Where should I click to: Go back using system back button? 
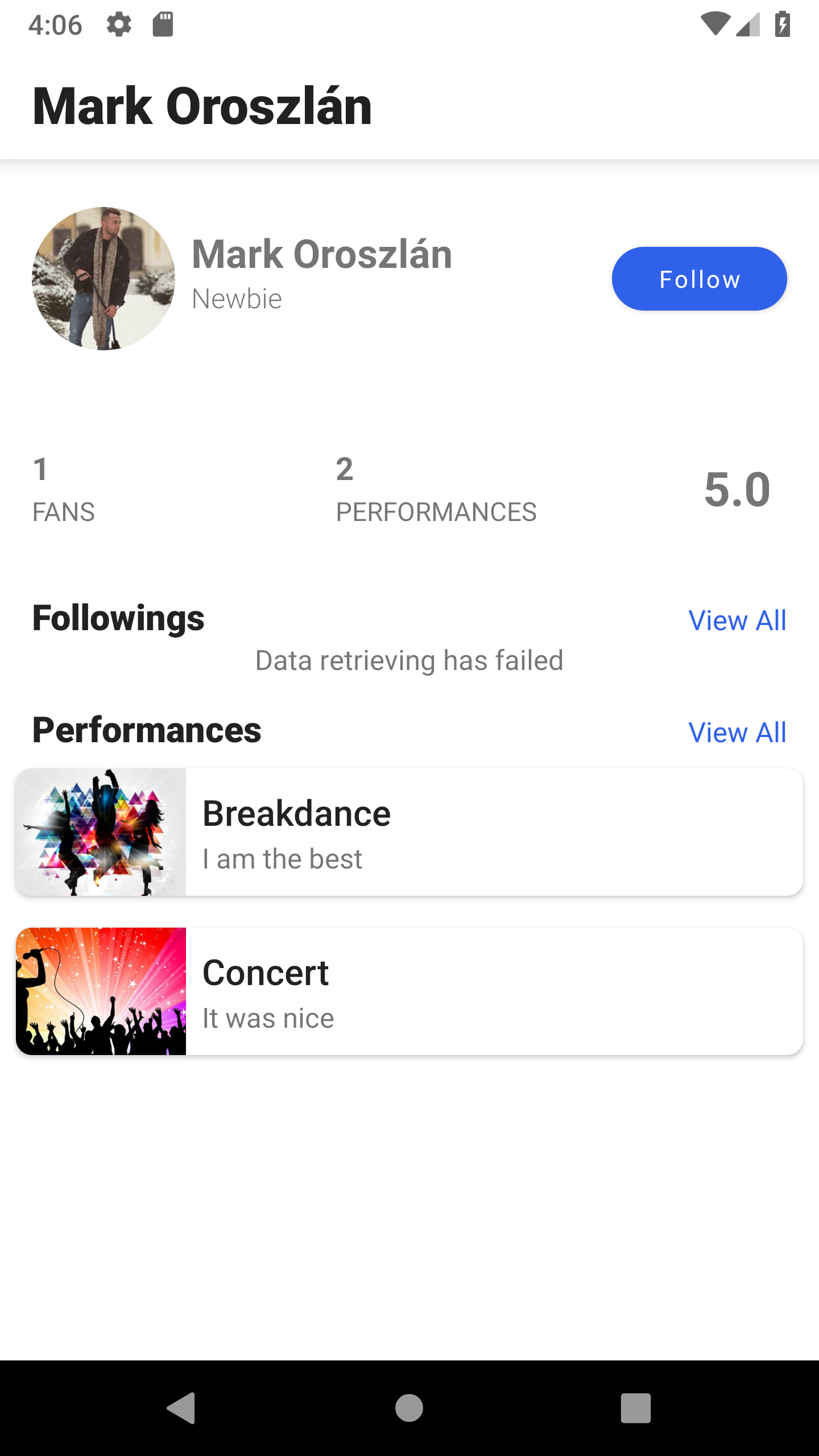(x=181, y=1408)
